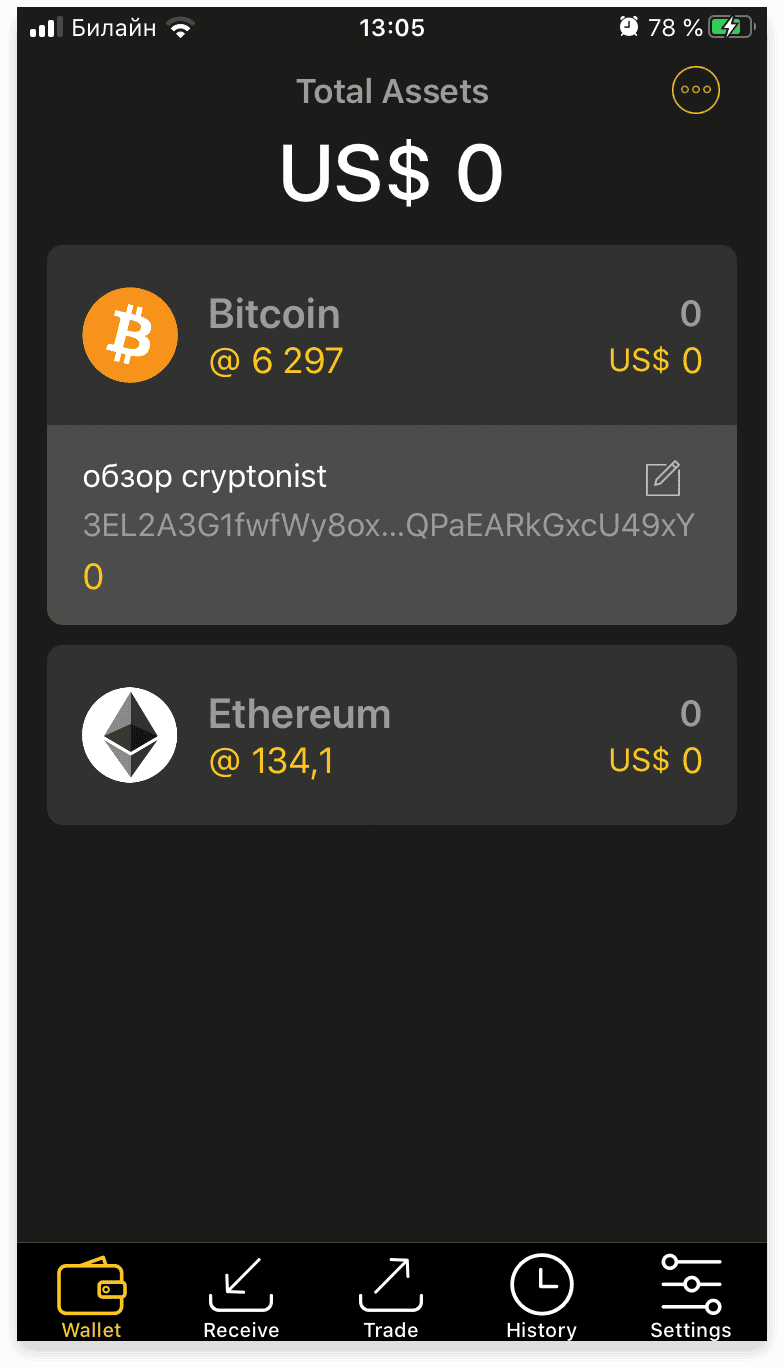The height and width of the screenshot is (1368, 784).
Task: Open the History tab
Action: click(x=541, y=1298)
